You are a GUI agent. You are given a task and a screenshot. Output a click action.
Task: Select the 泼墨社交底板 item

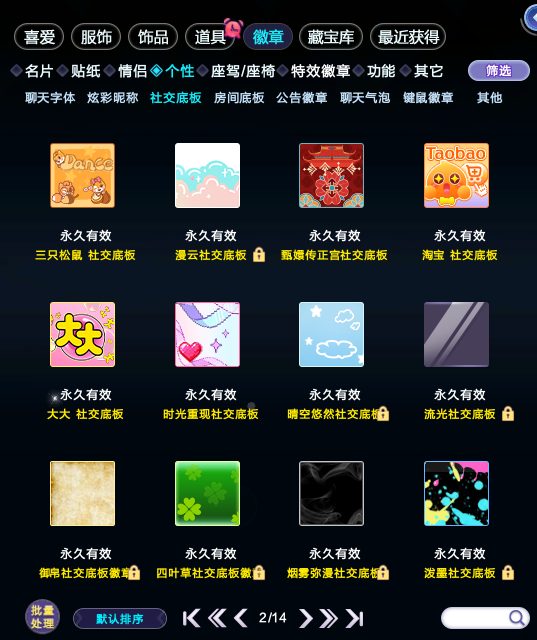(456, 493)
